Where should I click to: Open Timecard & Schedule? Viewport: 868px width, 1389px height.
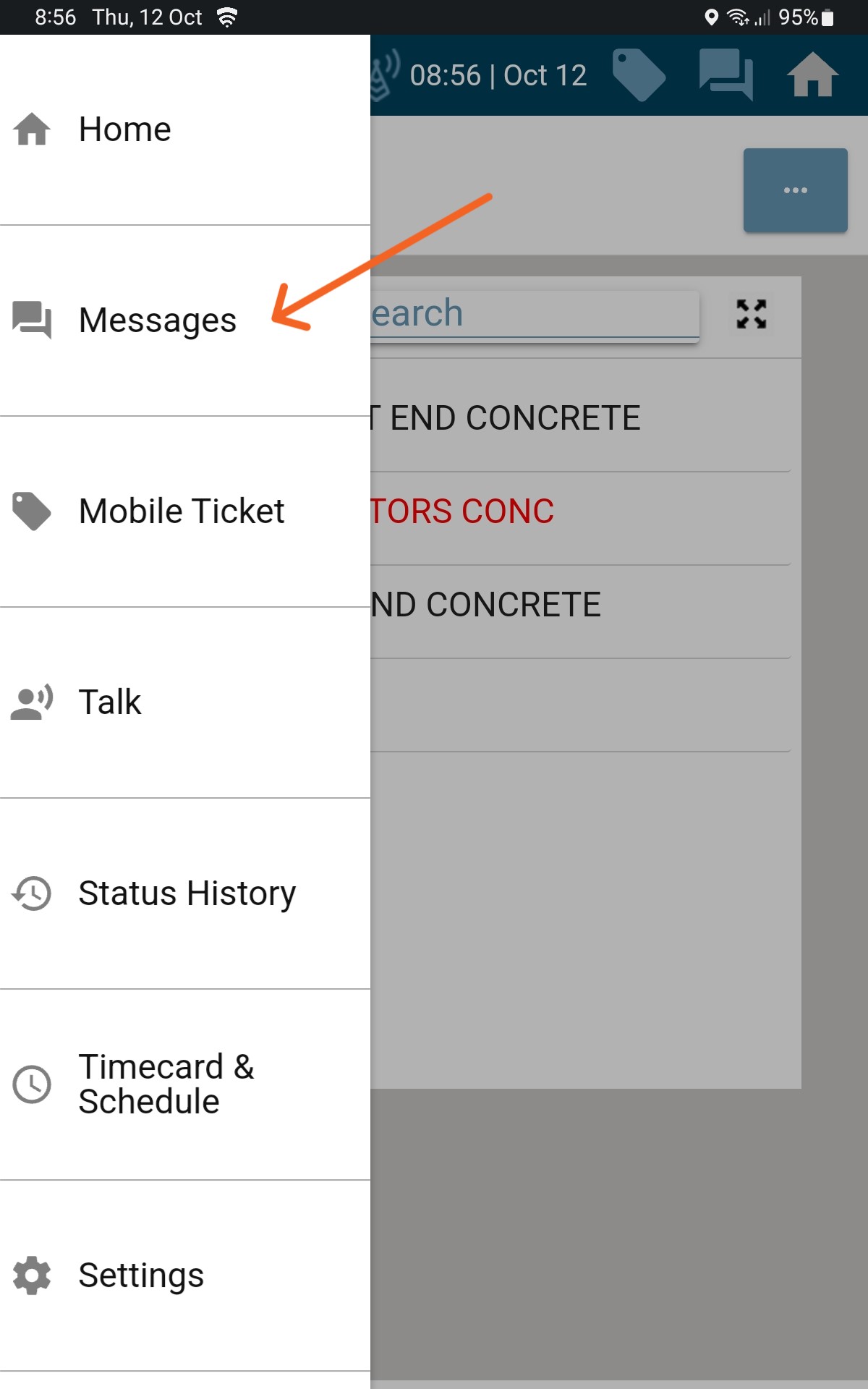(166, 1084)
